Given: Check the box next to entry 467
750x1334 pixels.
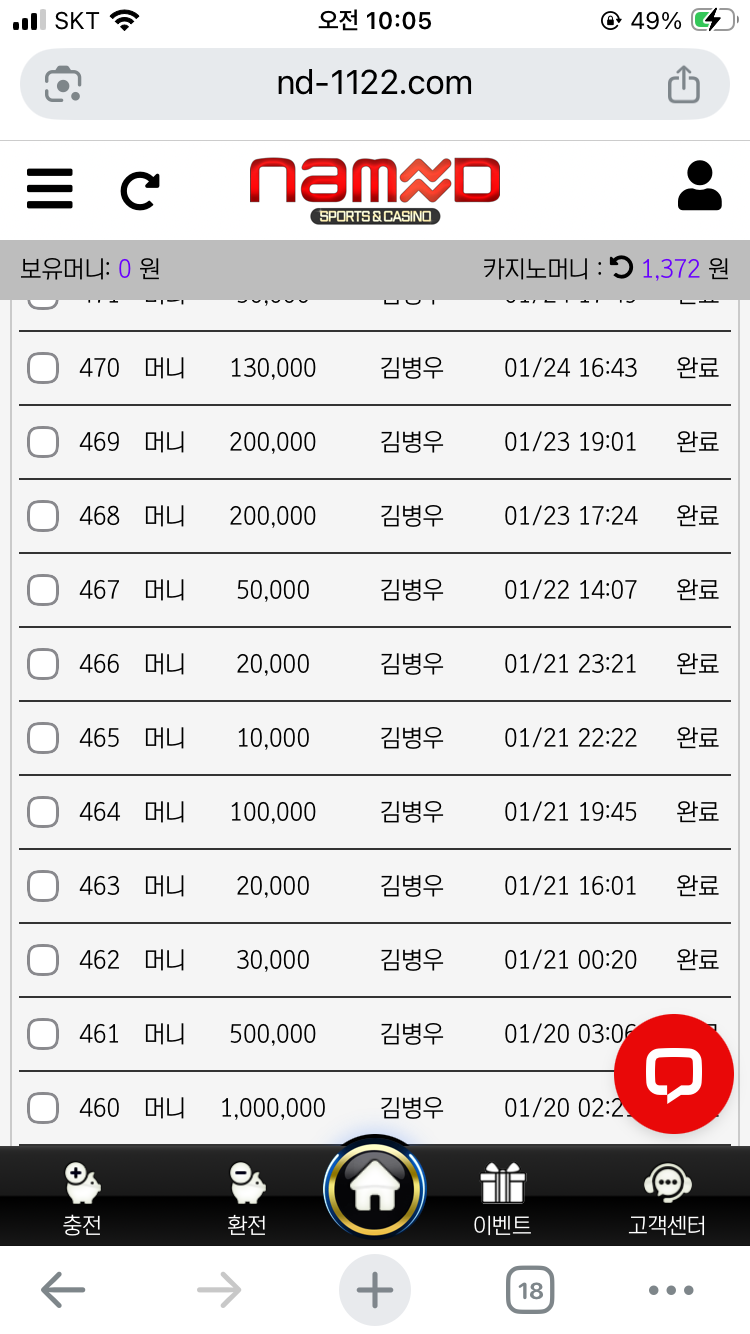Looking at the screenshot, I should point(43,590).
